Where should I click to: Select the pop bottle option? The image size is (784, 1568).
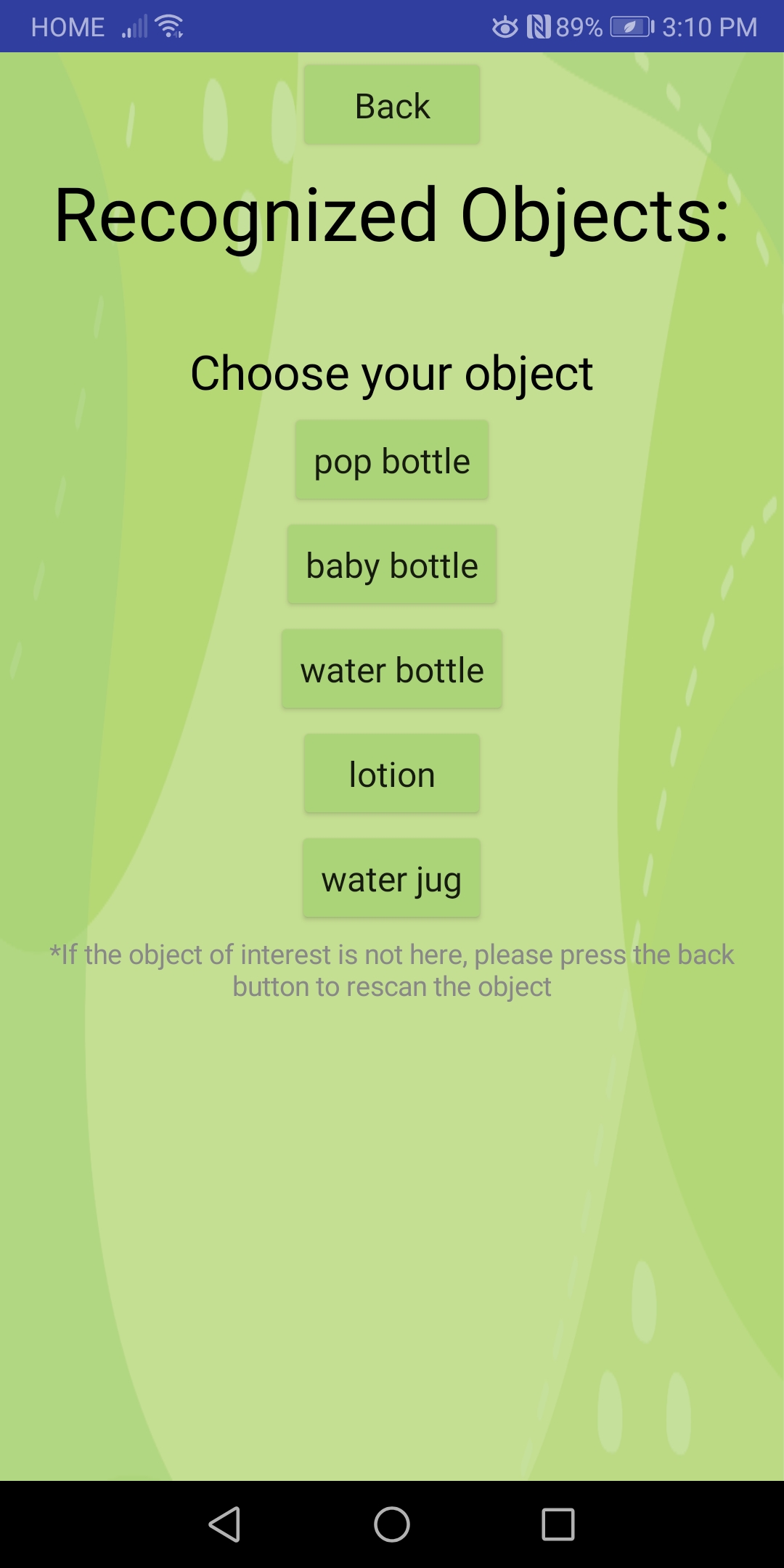pos(392,460)
